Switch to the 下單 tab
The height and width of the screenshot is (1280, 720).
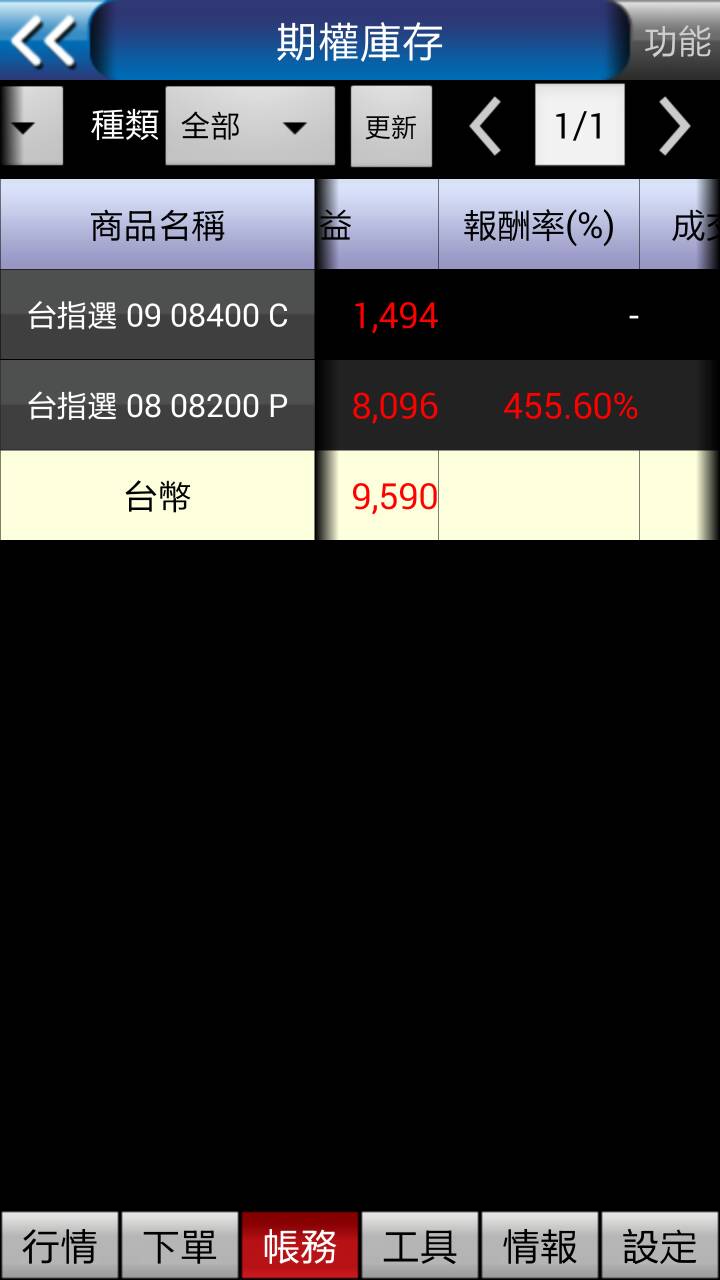[180, 1246]
